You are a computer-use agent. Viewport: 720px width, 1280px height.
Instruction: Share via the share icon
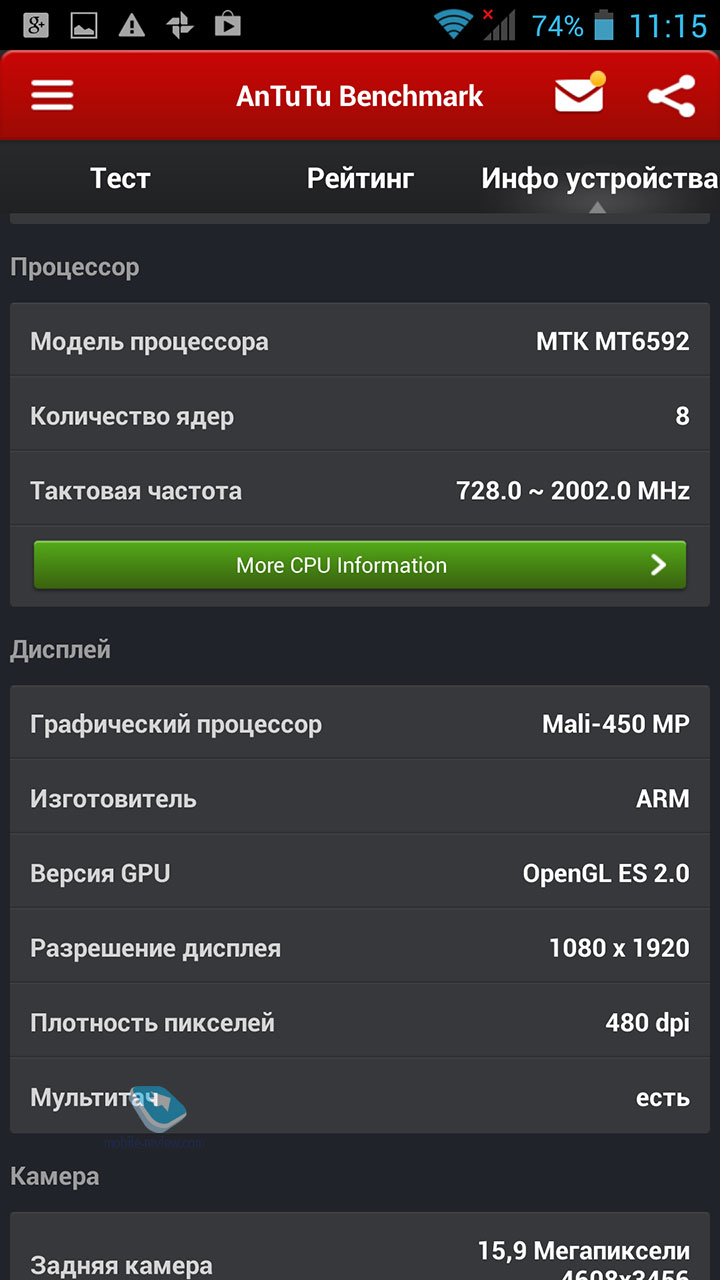pyautogui.click(x=671, y=96)
